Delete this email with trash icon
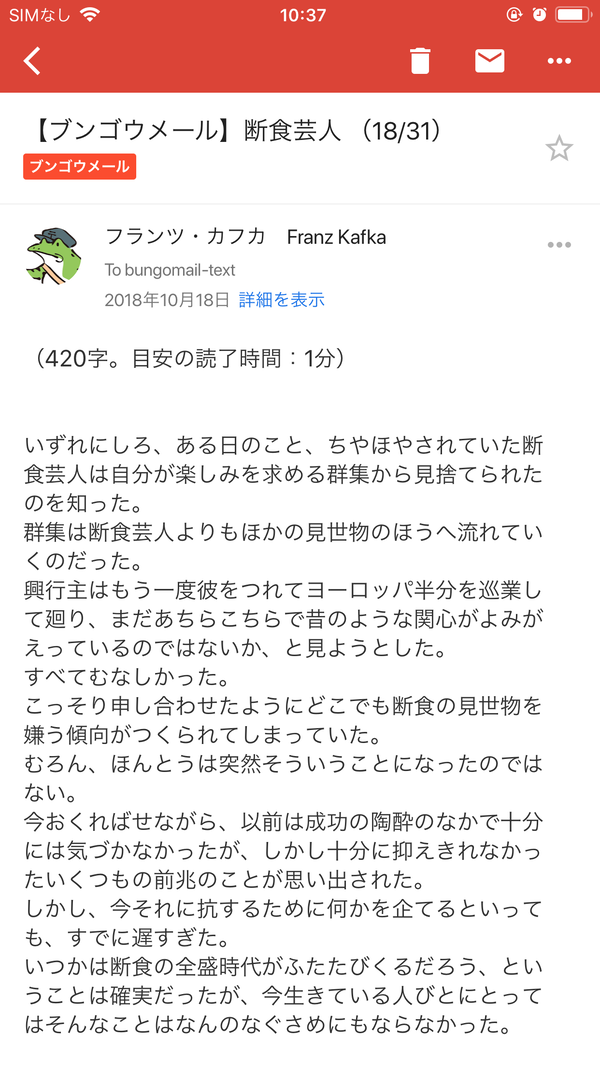600x1066 pixels. [420, 61]
